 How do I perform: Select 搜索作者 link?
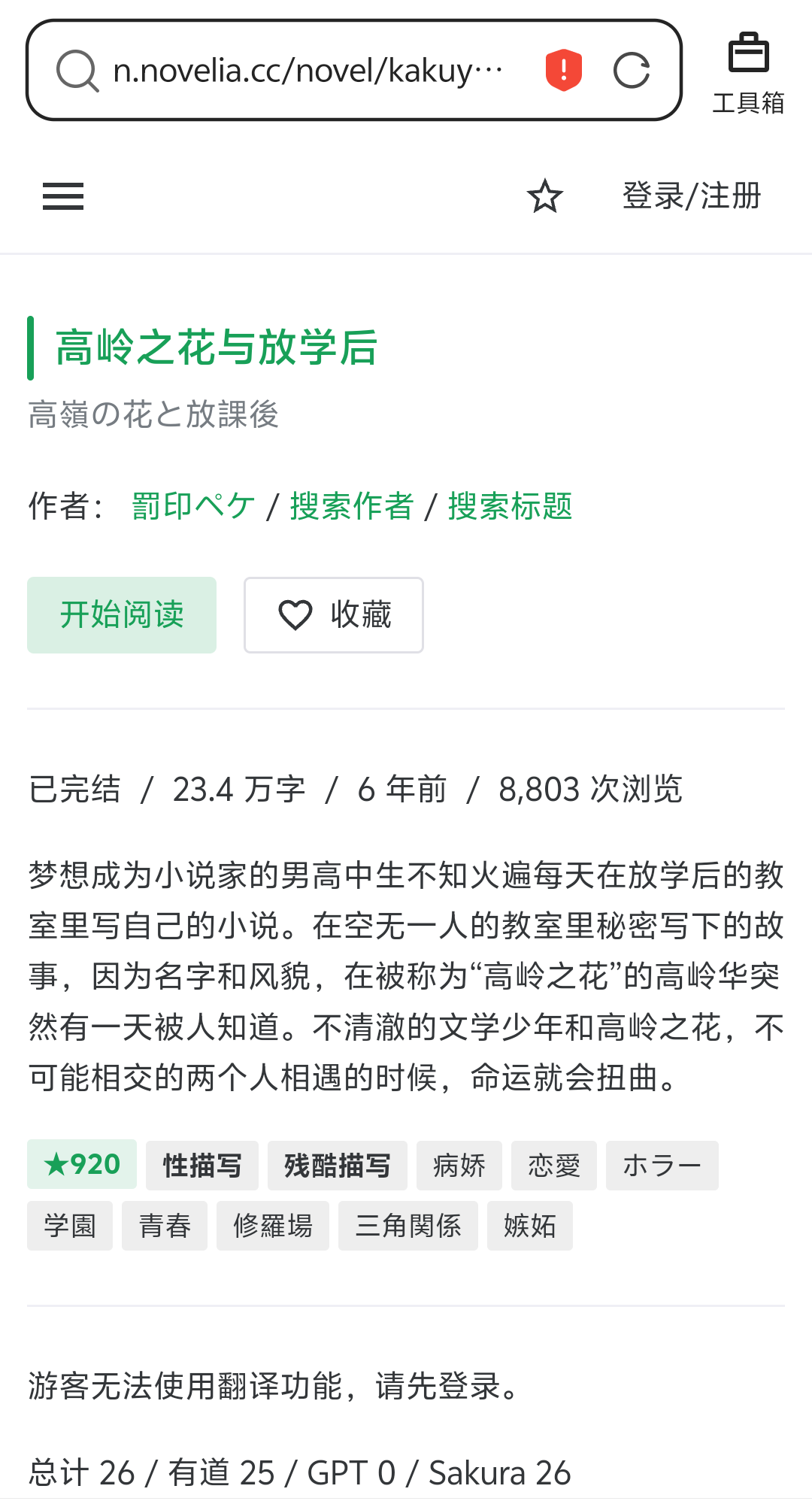[352, 506]
